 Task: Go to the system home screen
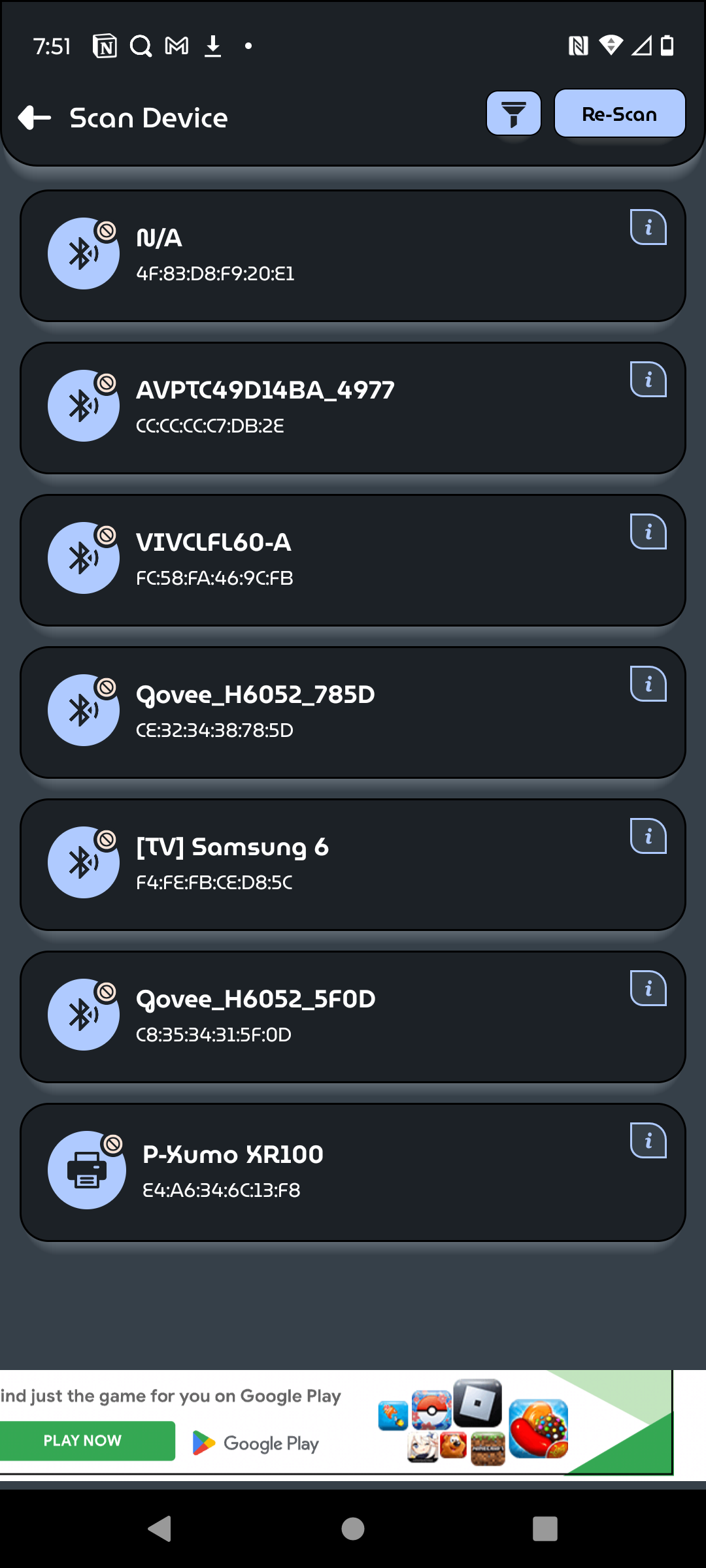[353, 1529]
